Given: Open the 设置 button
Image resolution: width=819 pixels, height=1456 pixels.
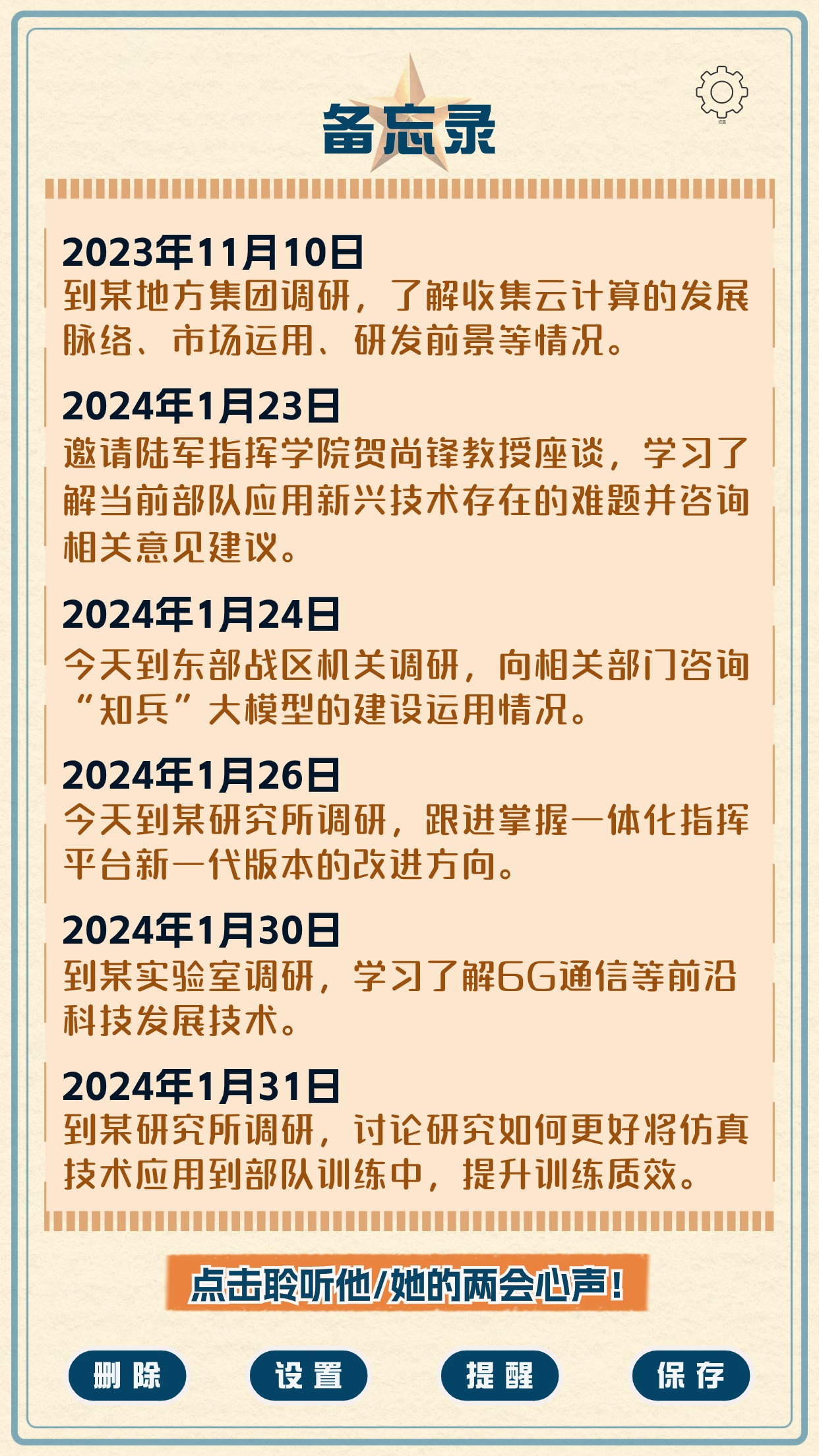Looking at the screenshot, I should coord(309,1376).
